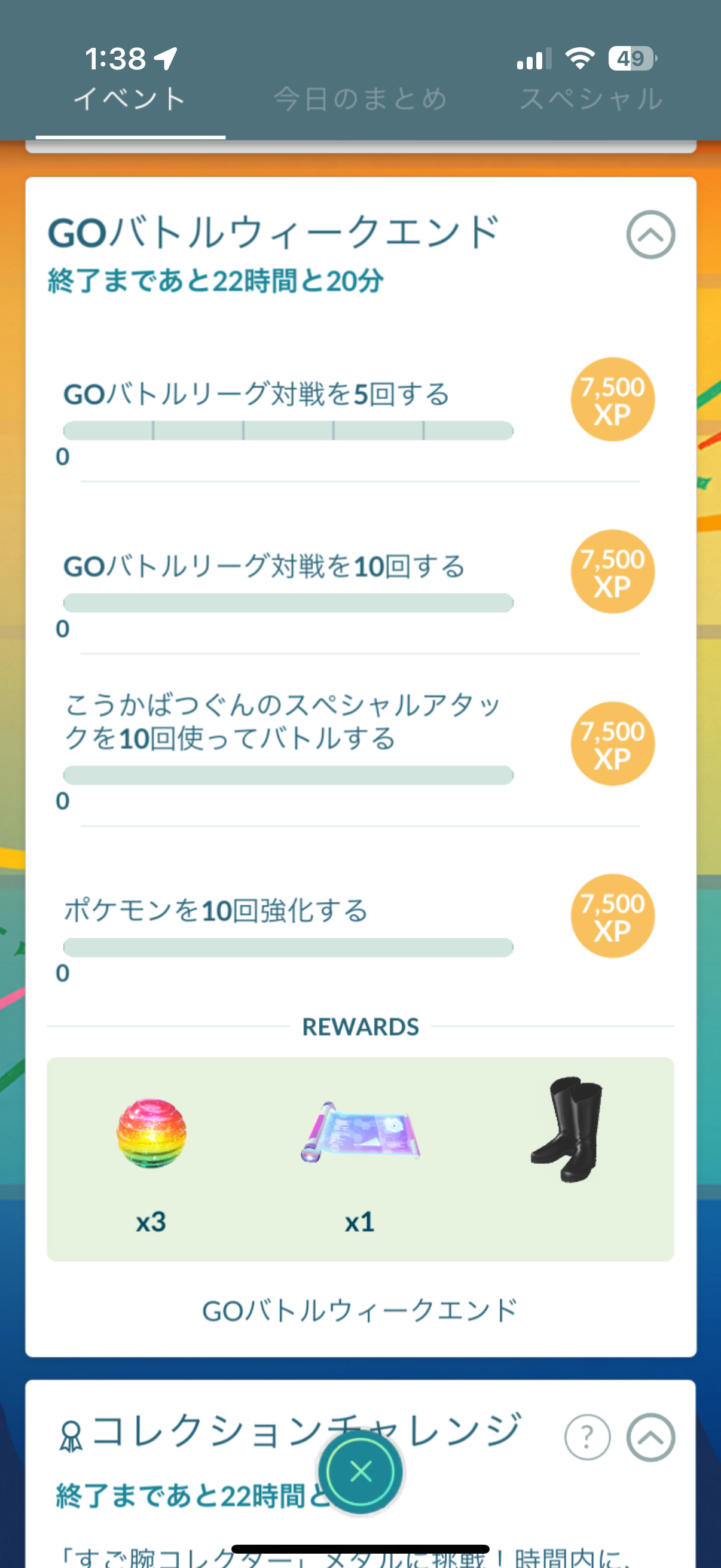Open help for コレクションチャレンジ
The image size is (721, 1568).
click(587, 1437)
